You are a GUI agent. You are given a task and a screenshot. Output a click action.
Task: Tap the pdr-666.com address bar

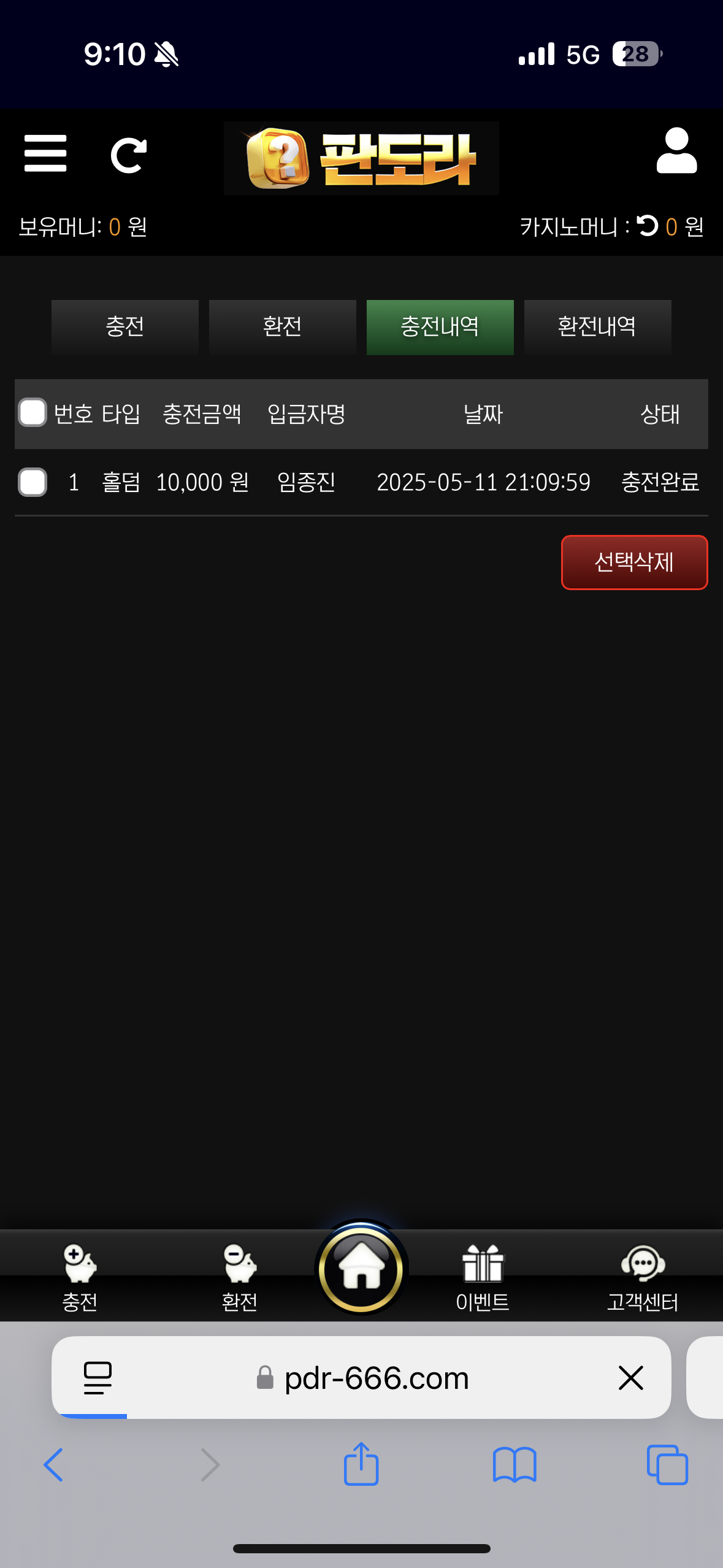point(375,1378)
